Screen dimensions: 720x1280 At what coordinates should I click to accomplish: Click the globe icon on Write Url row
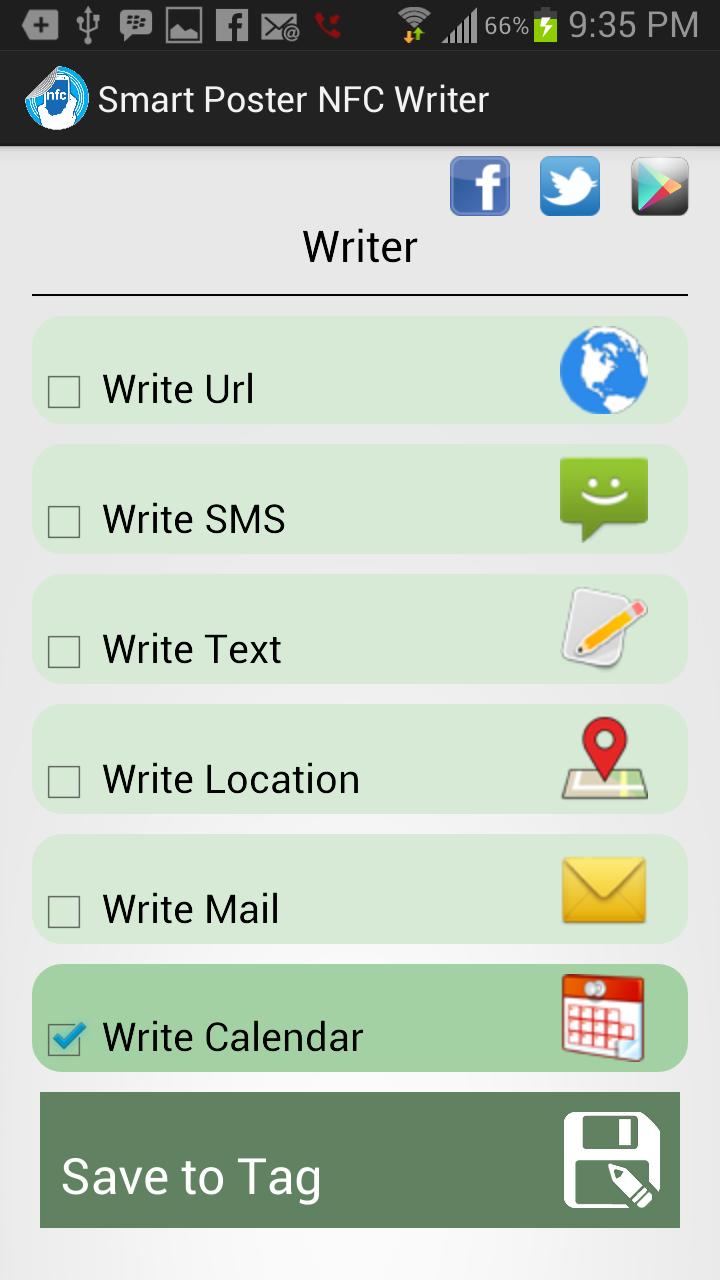click(x=603, y=370)
